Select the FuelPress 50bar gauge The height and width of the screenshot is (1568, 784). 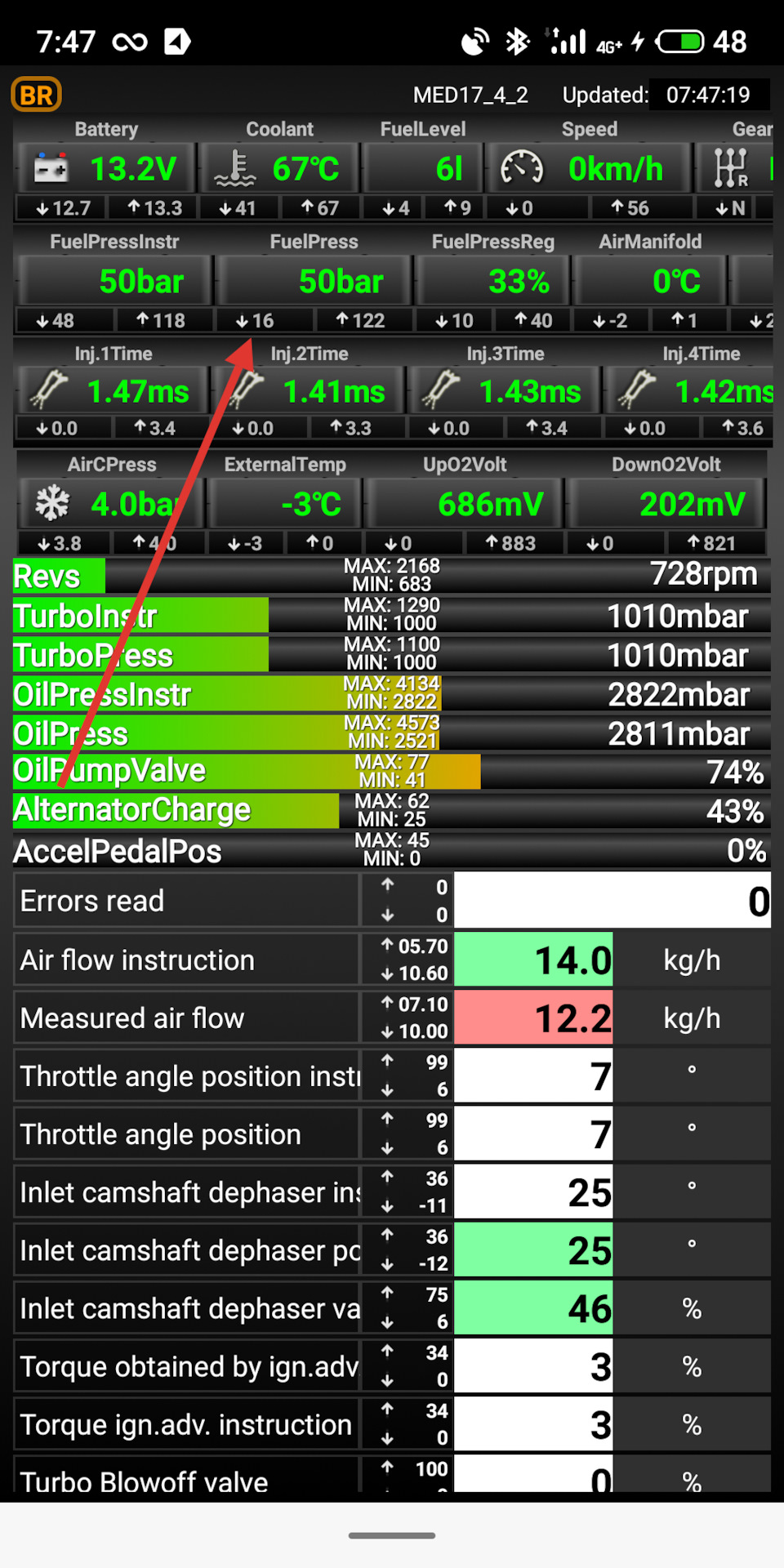[x=314, y=282]
